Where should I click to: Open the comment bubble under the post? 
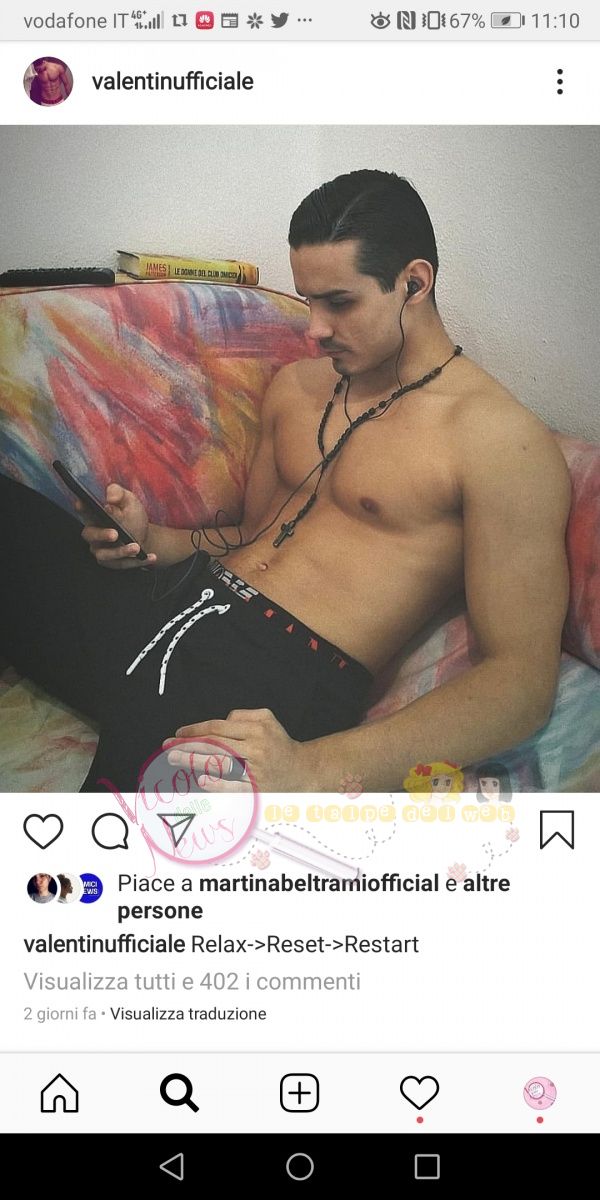tap(110, 831)
